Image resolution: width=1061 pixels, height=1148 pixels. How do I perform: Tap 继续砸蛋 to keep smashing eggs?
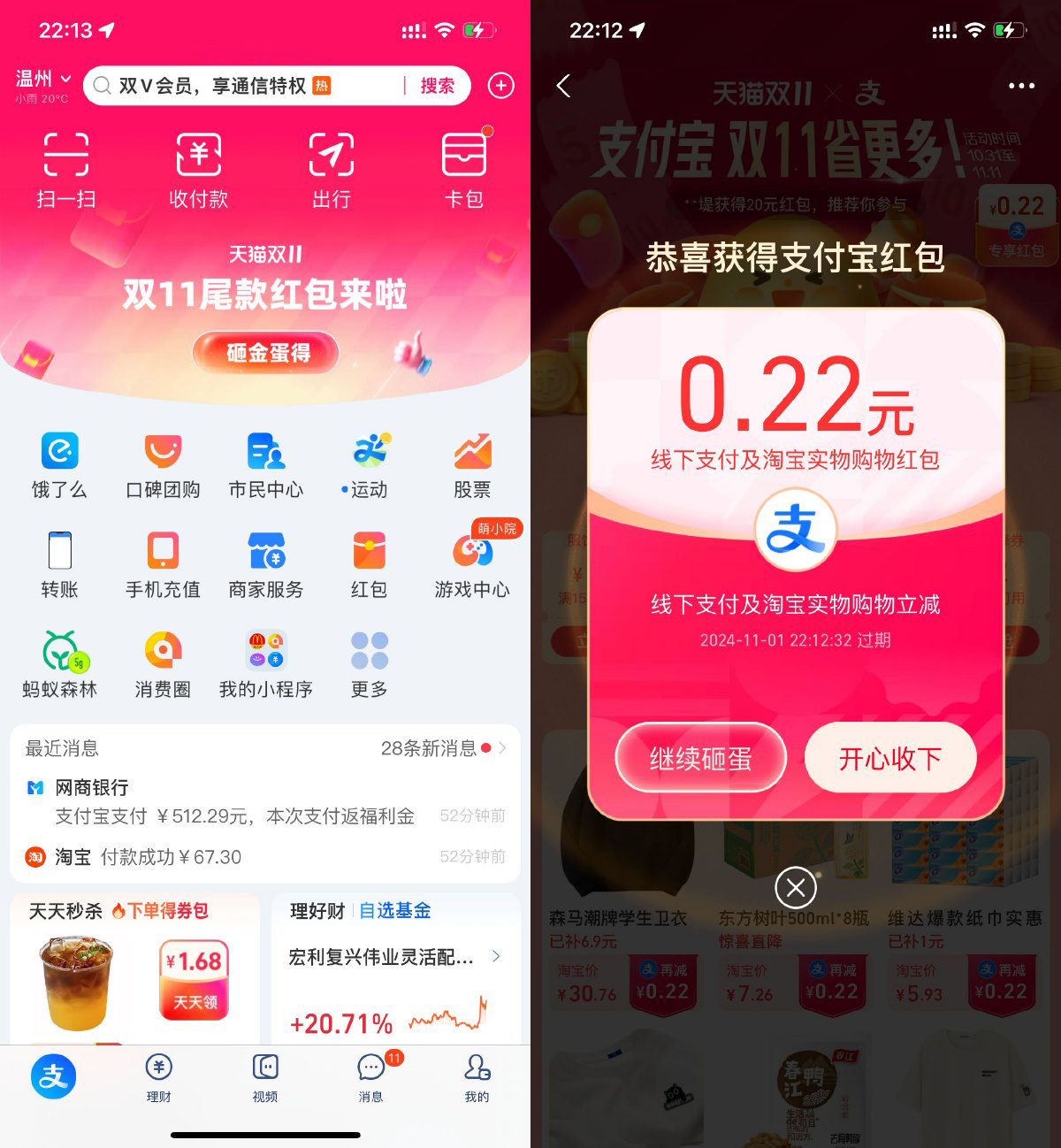point(700,758)
